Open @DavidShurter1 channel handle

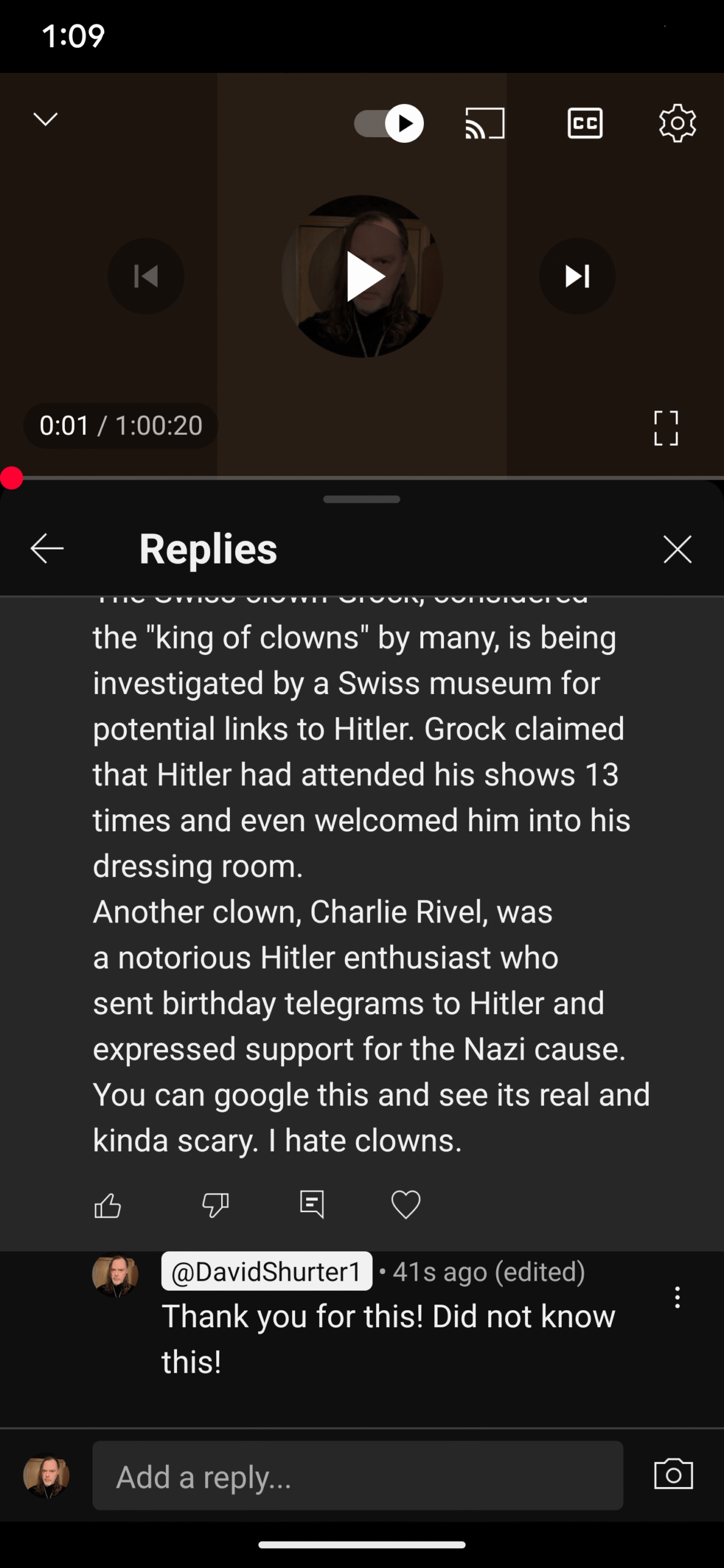(266, 1272)
